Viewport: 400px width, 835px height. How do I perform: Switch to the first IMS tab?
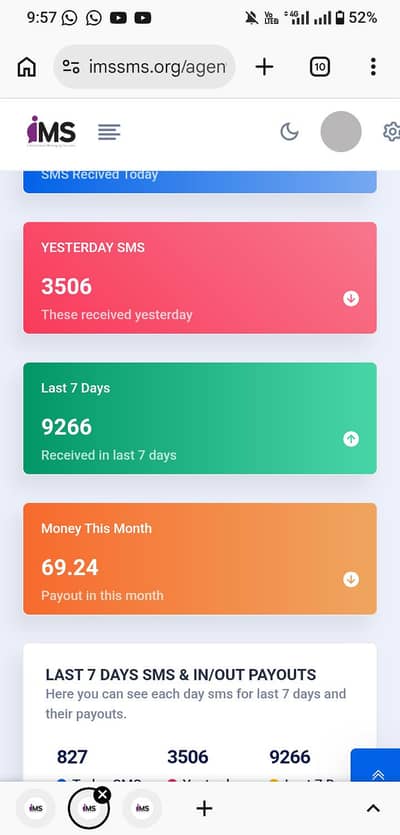(x=36, y=808)
